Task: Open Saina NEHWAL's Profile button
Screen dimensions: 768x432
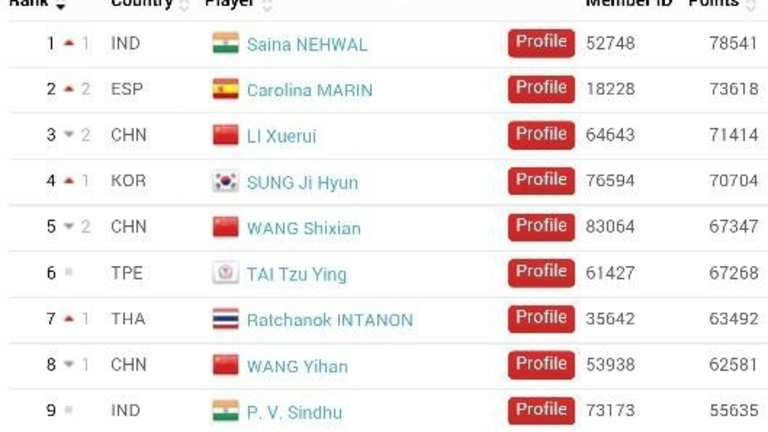Action: (x=541, y=43)
